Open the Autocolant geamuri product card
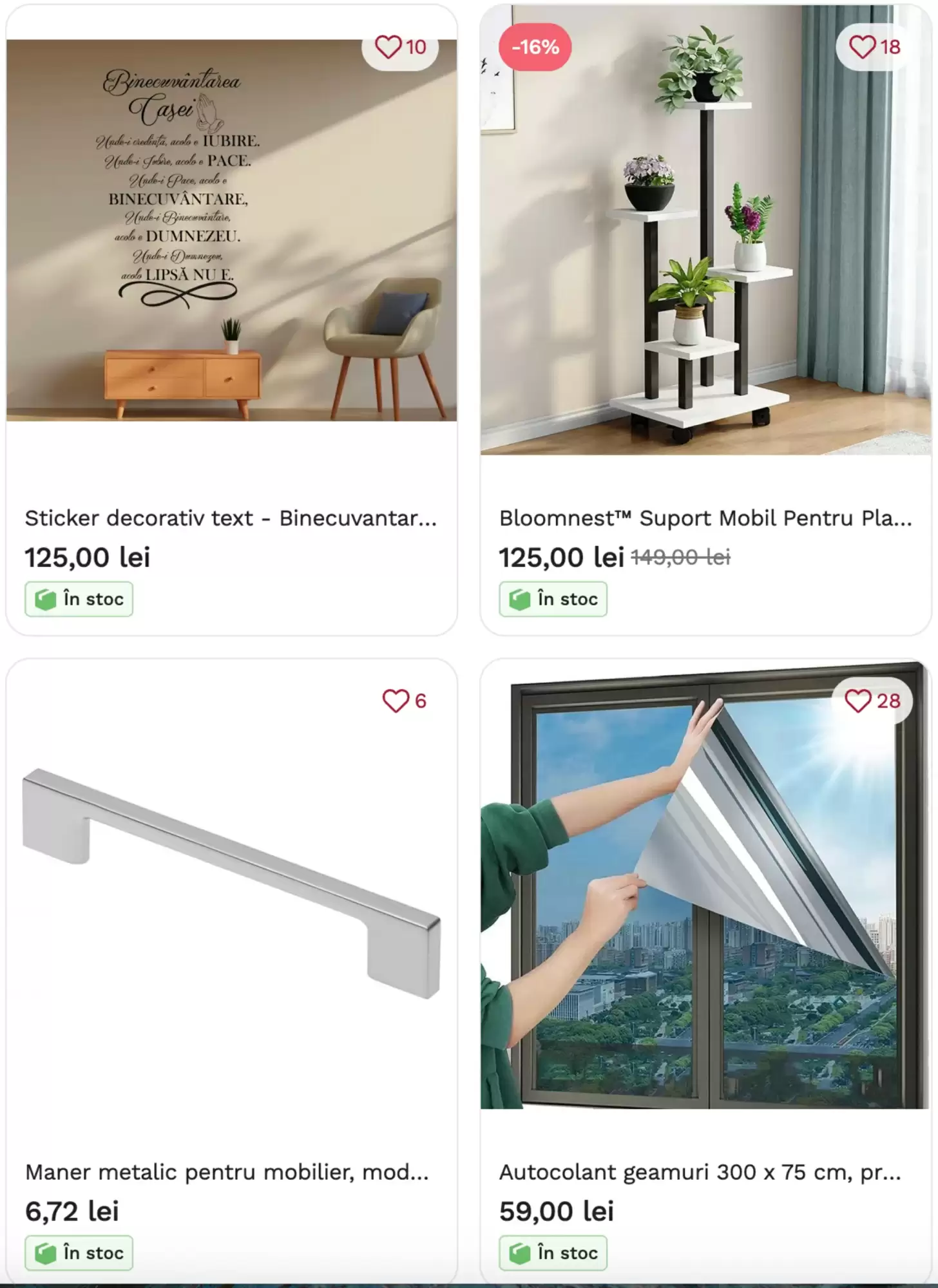Viewport: 938px width, 1288px height. coord(700,1172)
